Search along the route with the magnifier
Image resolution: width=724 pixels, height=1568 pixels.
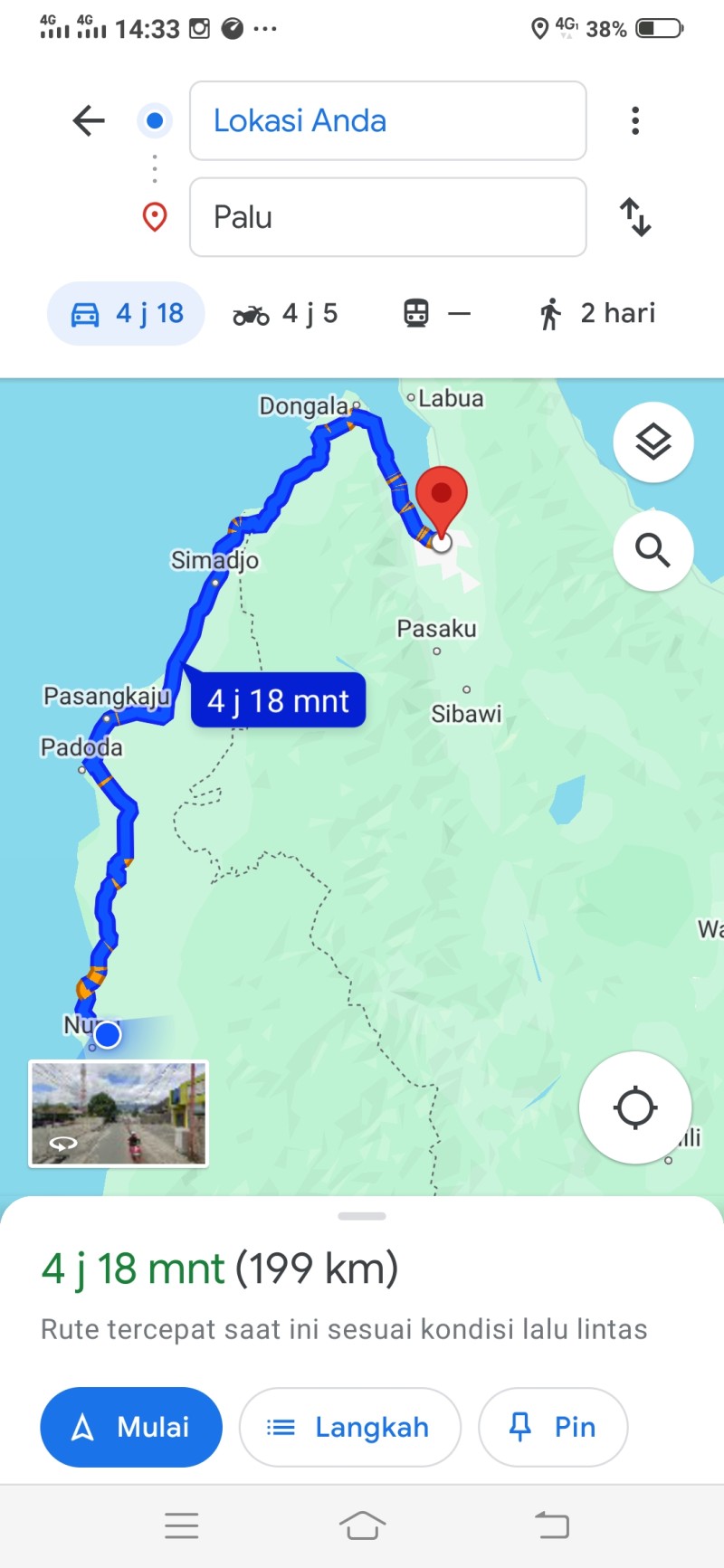coord(653,550)
